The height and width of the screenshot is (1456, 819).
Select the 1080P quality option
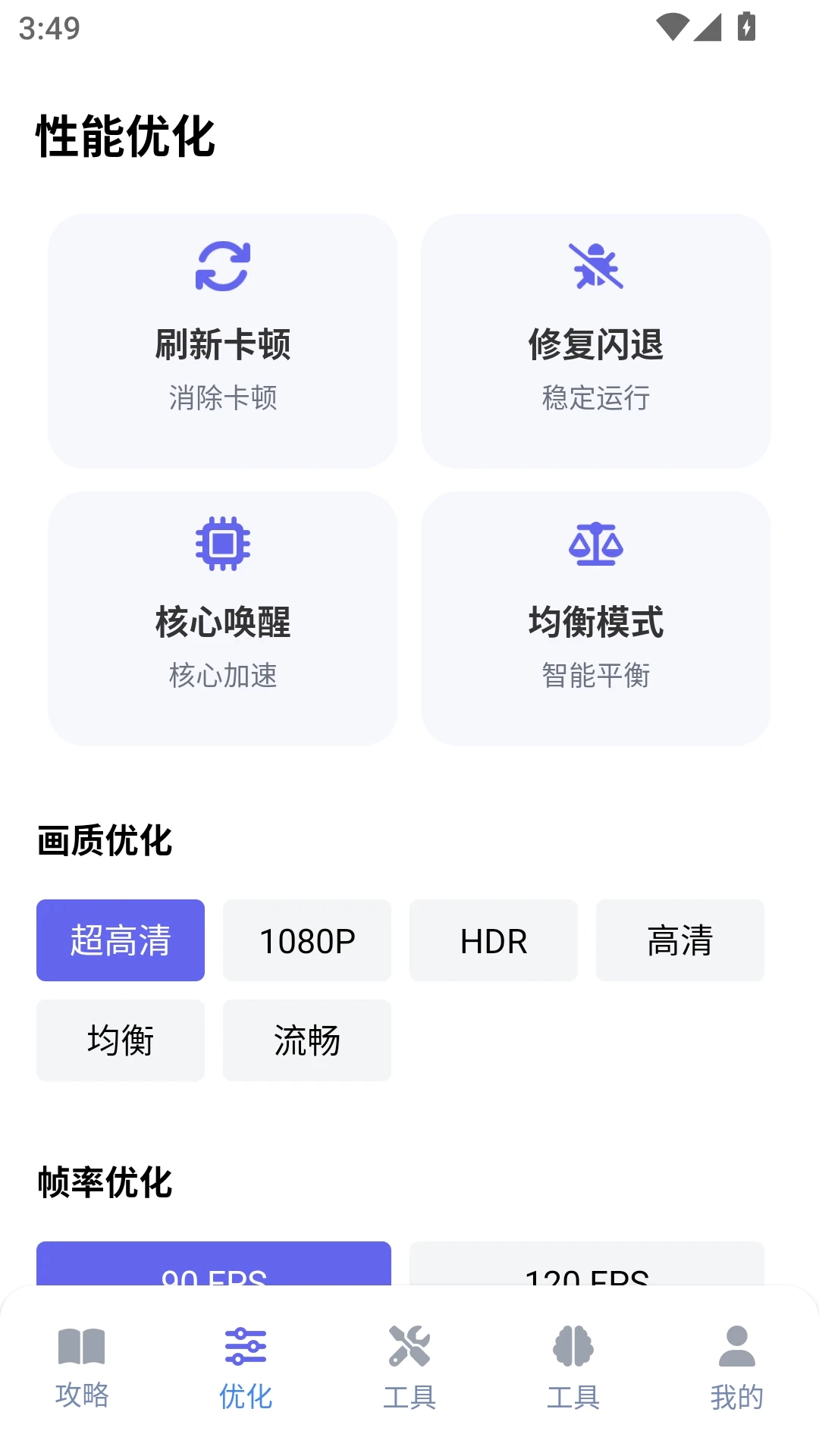coord(306,940)
